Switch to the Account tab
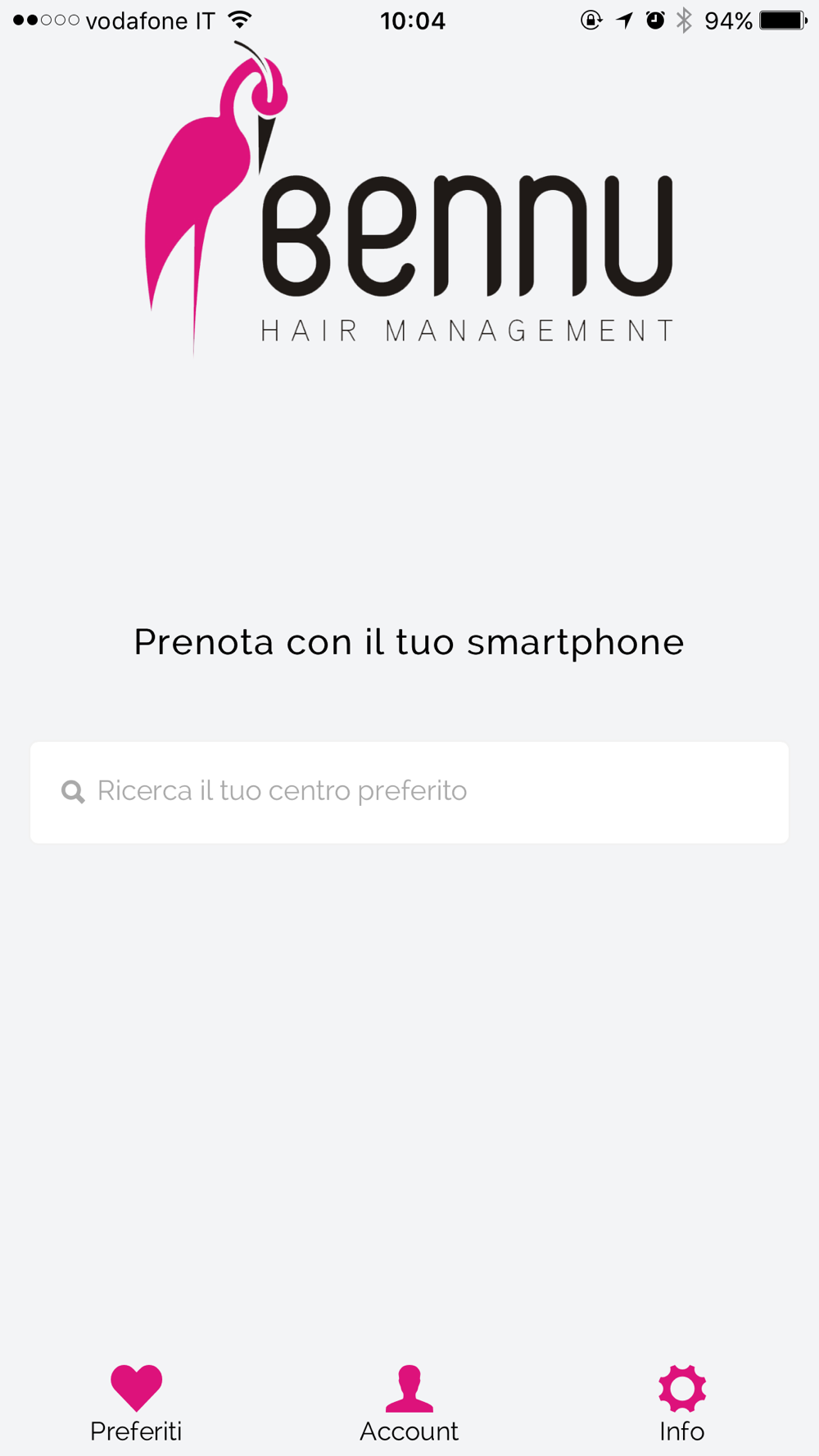This screenshot has height=1456, width=819. click(x=409, y=1404)
